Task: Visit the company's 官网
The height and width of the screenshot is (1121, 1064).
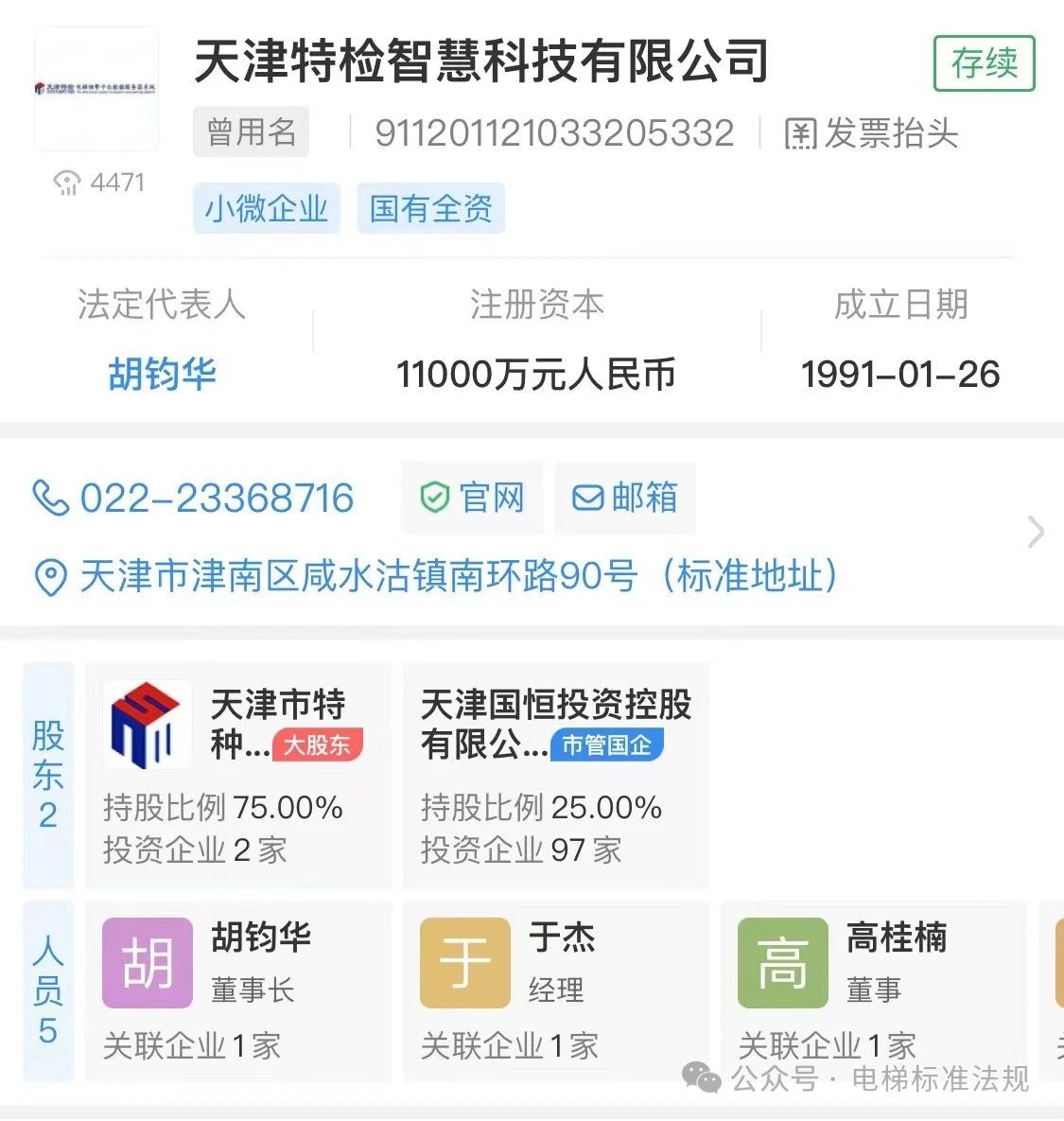Action: 472,498
